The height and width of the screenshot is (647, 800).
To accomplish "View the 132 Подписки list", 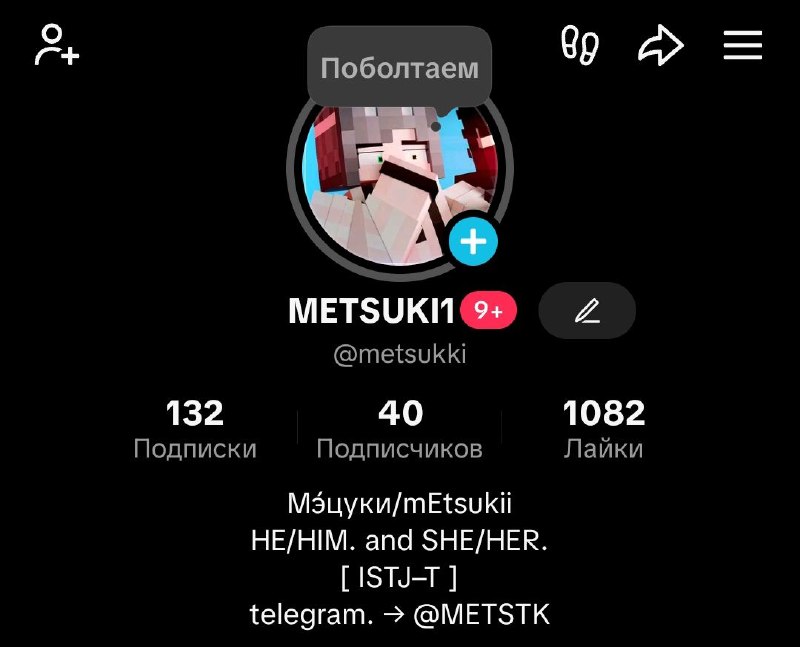I will coord(195,429).
